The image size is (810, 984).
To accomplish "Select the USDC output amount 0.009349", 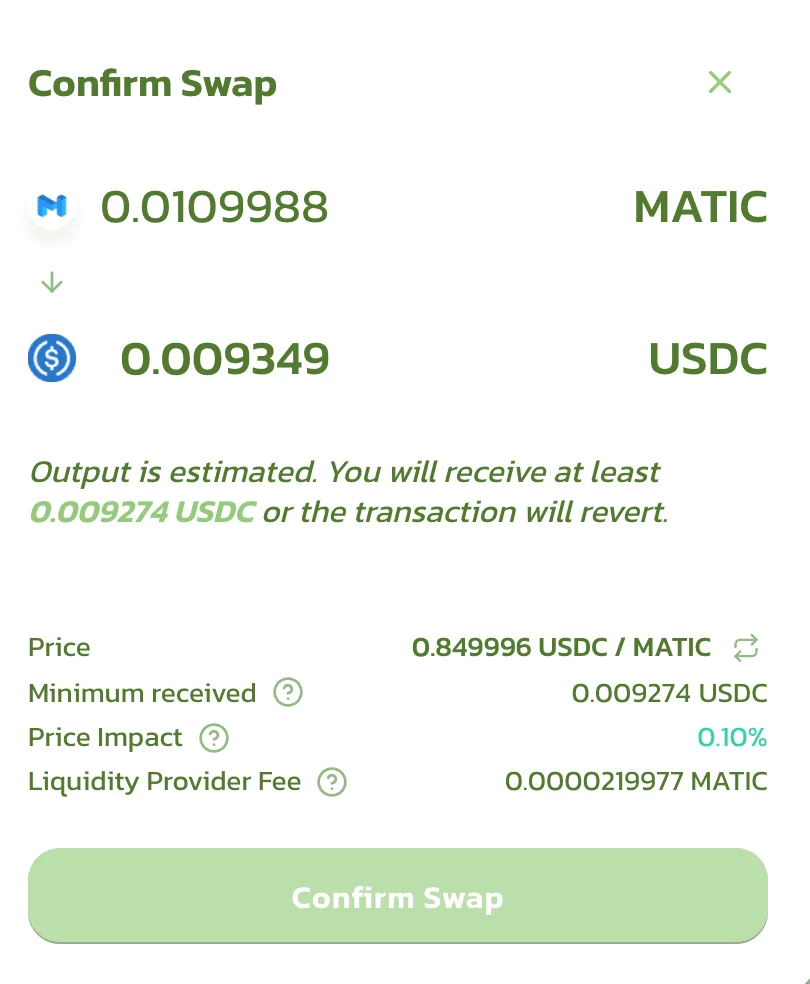I will [x=224, y=358].
